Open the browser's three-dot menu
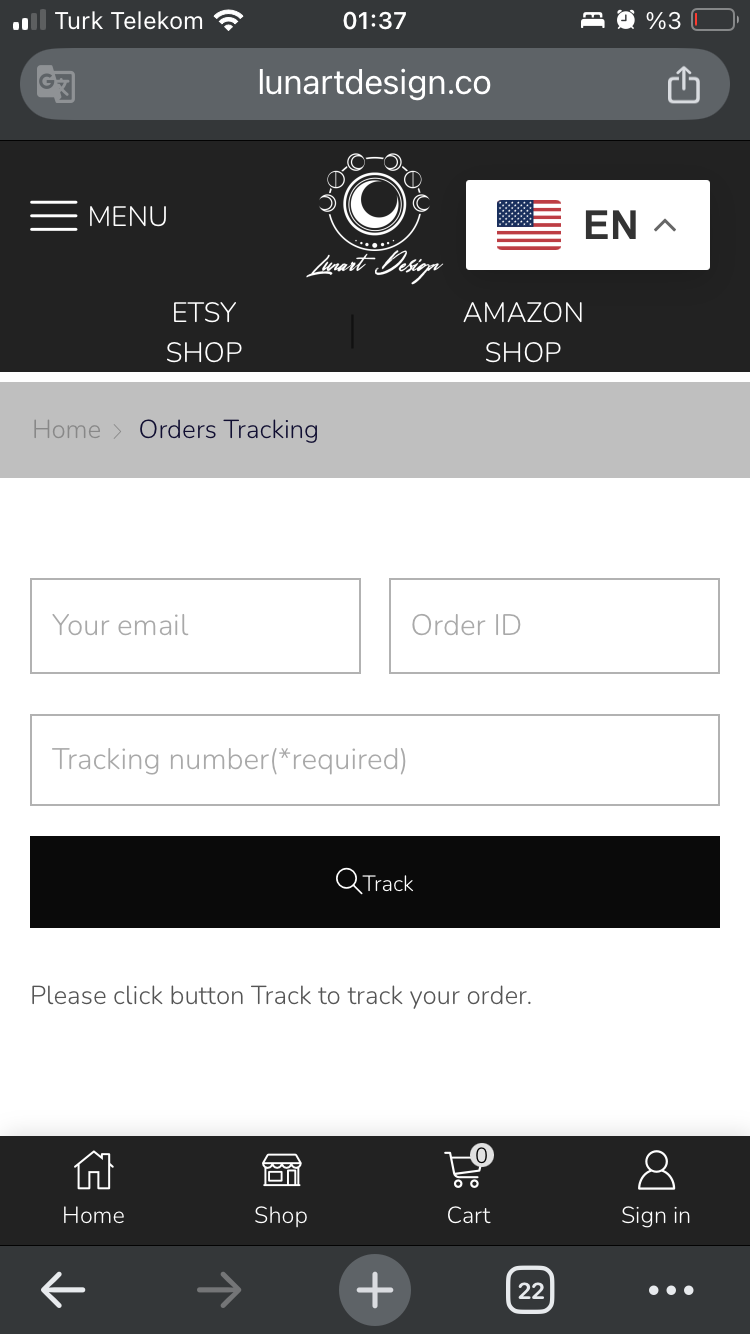This screenshot has height=1334, width=750. click(671, 1291)
